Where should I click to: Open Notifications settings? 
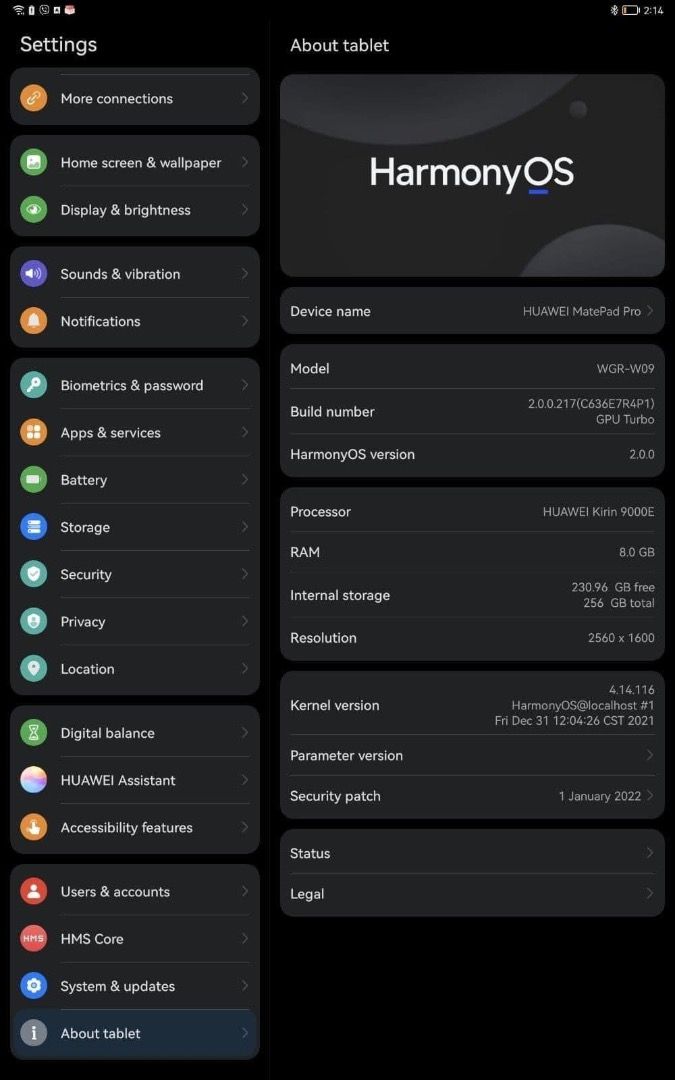click(x=135, y=321)
